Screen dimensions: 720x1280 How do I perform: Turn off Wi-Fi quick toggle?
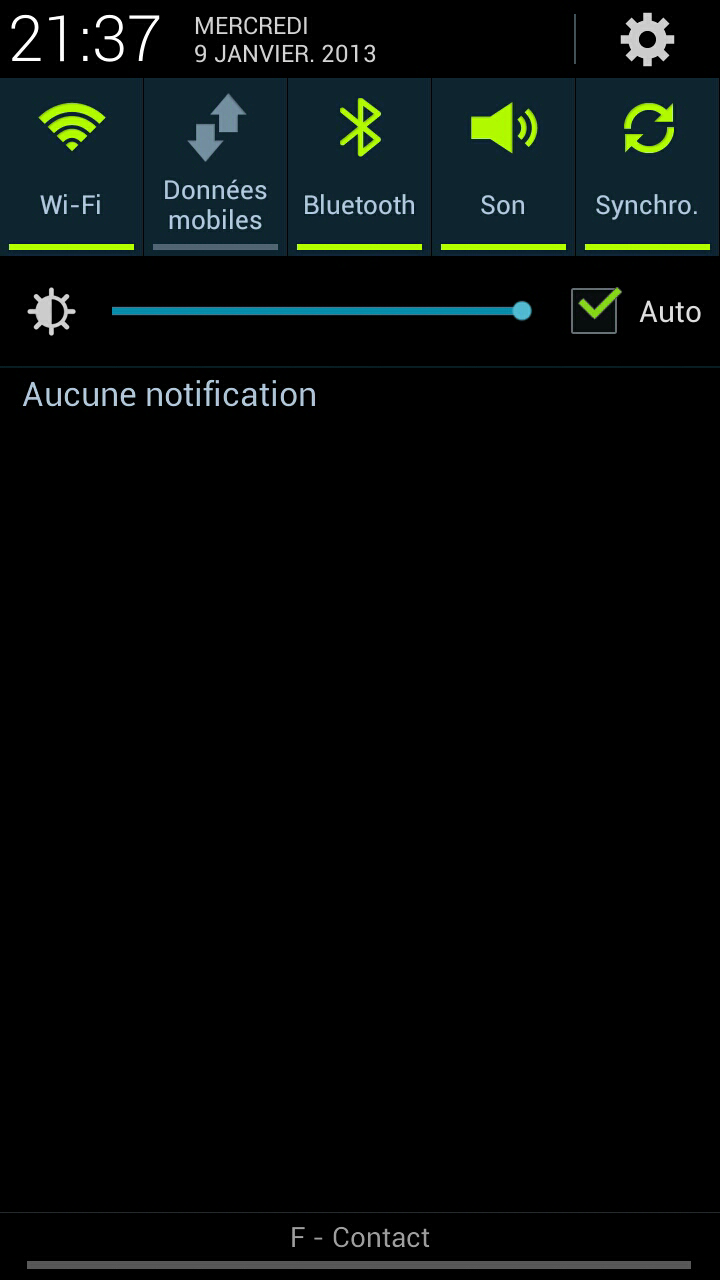(71, 167)
